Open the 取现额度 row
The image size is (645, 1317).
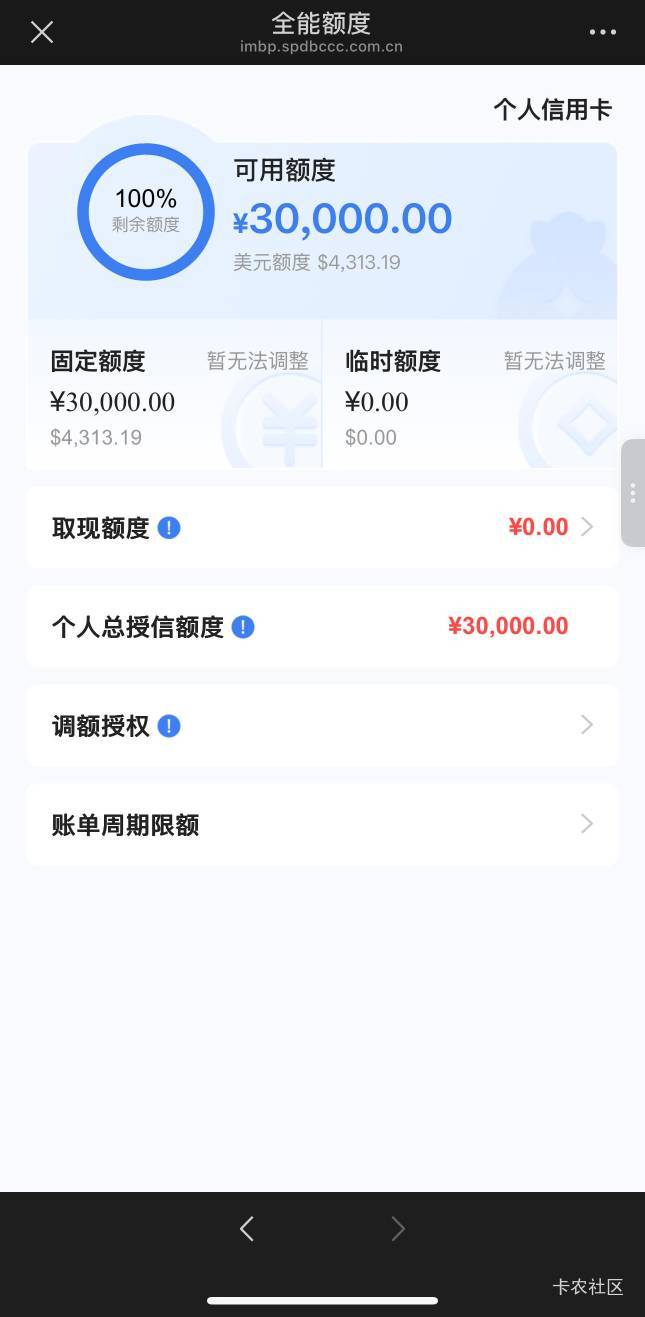pyautogui.click(x=322, y=527)
